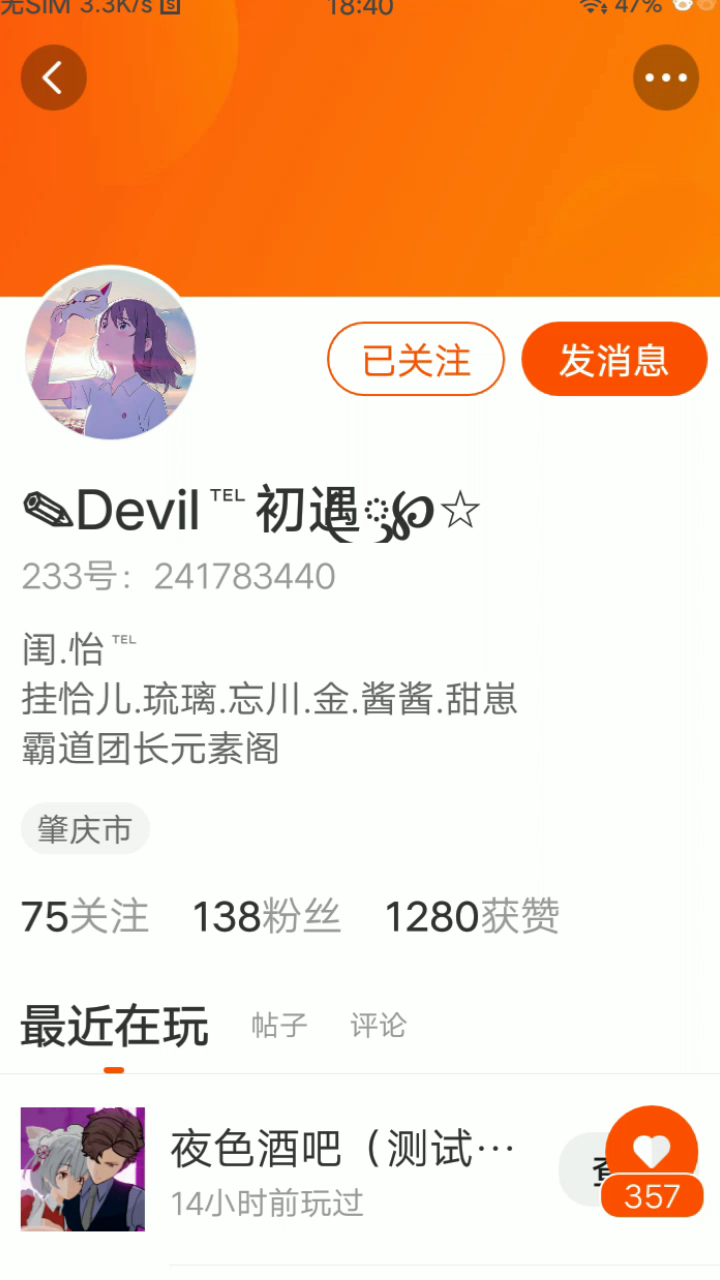This screenshot has height=1280, width=720.
Task: Select the 最近在玩 tab
Action: [114, 1027]
